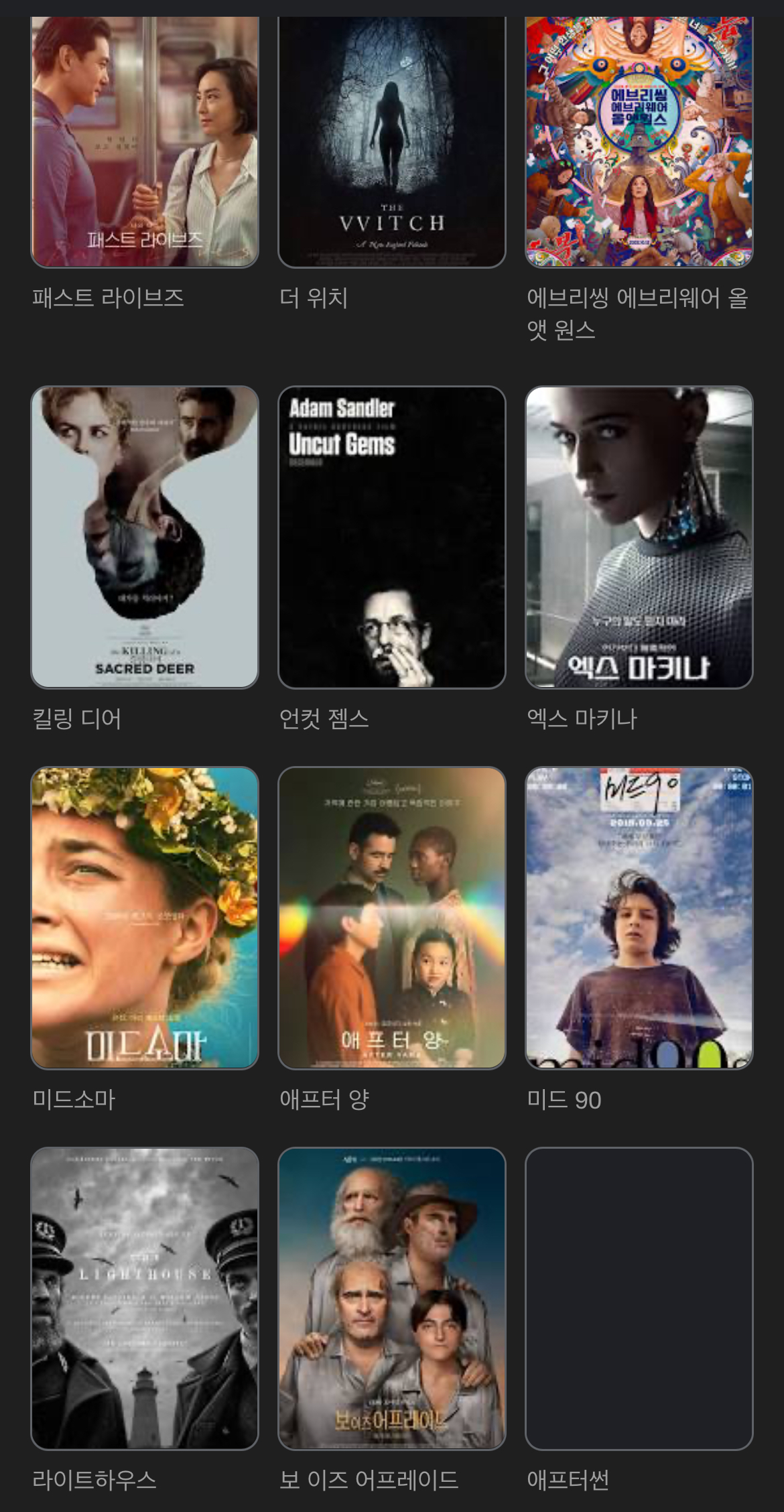Select the 더 위치 movie tile

[392, 142]
